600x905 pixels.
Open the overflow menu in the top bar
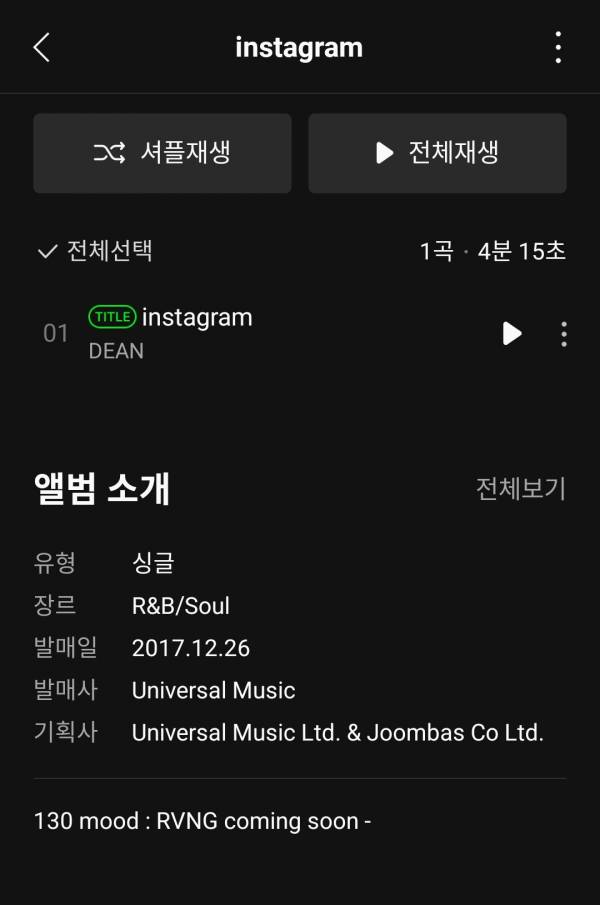558,47
